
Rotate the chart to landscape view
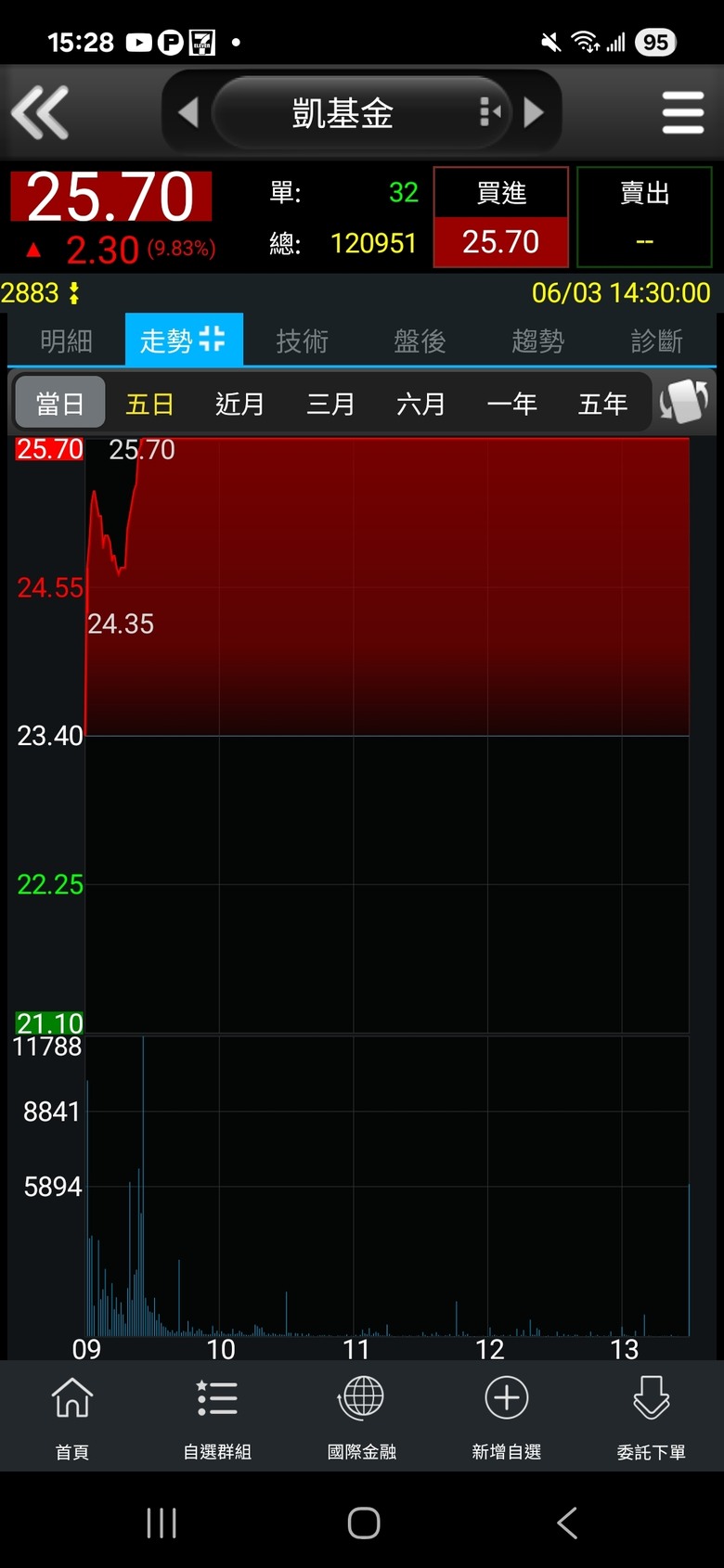684,403
